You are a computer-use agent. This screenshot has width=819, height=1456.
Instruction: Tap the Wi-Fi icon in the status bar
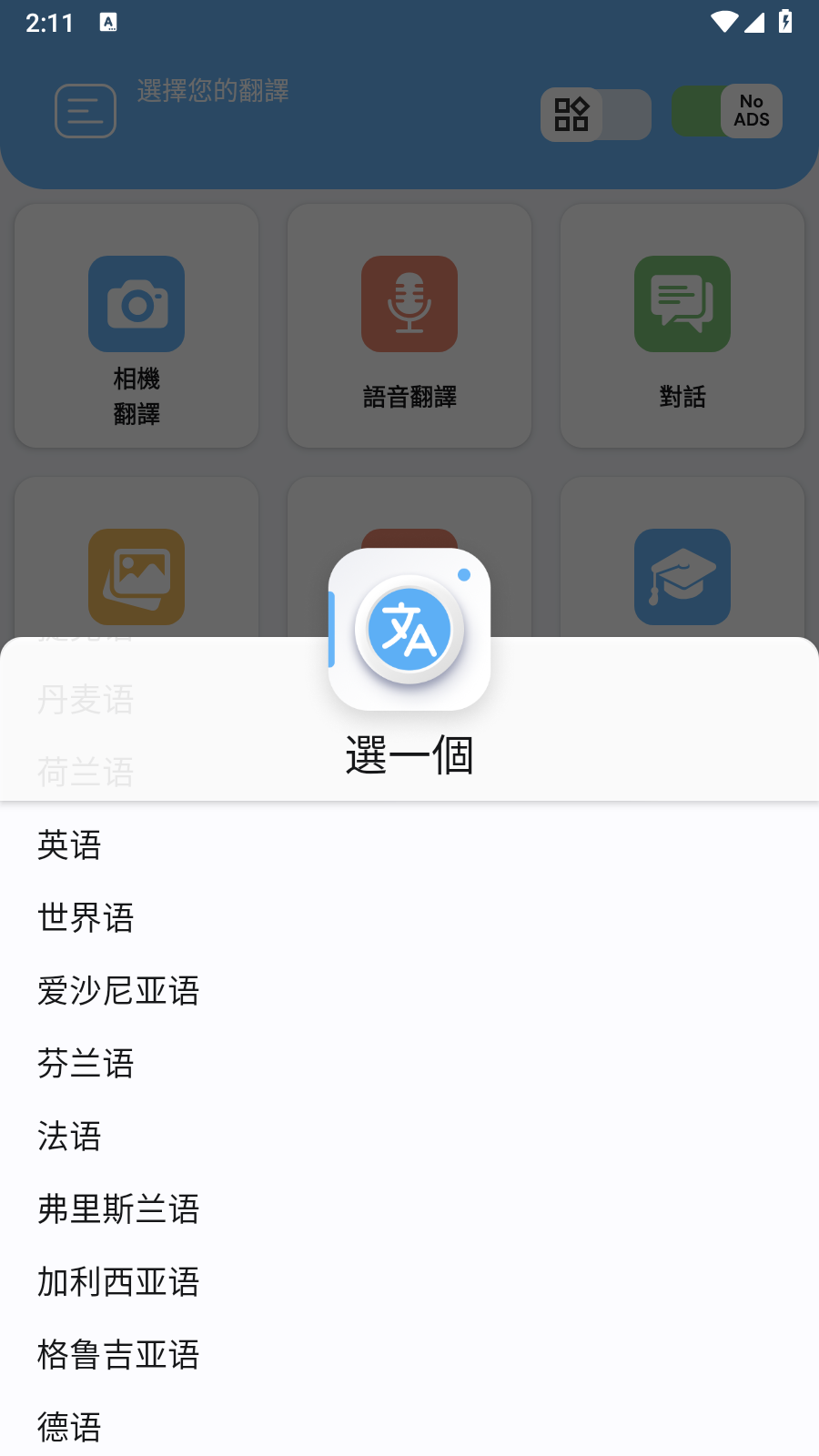point(723,23)
